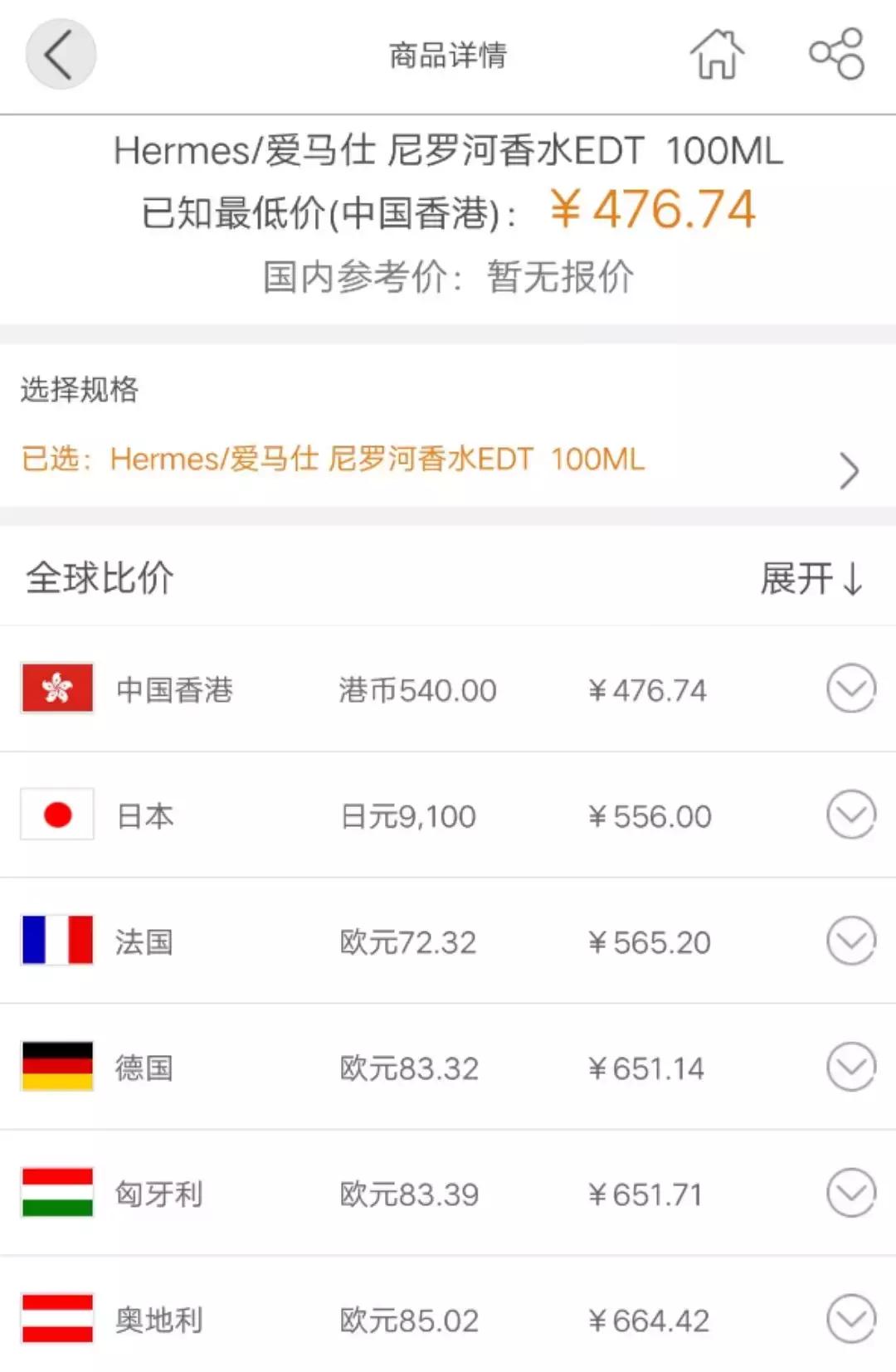The width and height of the screenshot is (896, 1372).
Task: Share this product
Action: [x=836, y=55]
